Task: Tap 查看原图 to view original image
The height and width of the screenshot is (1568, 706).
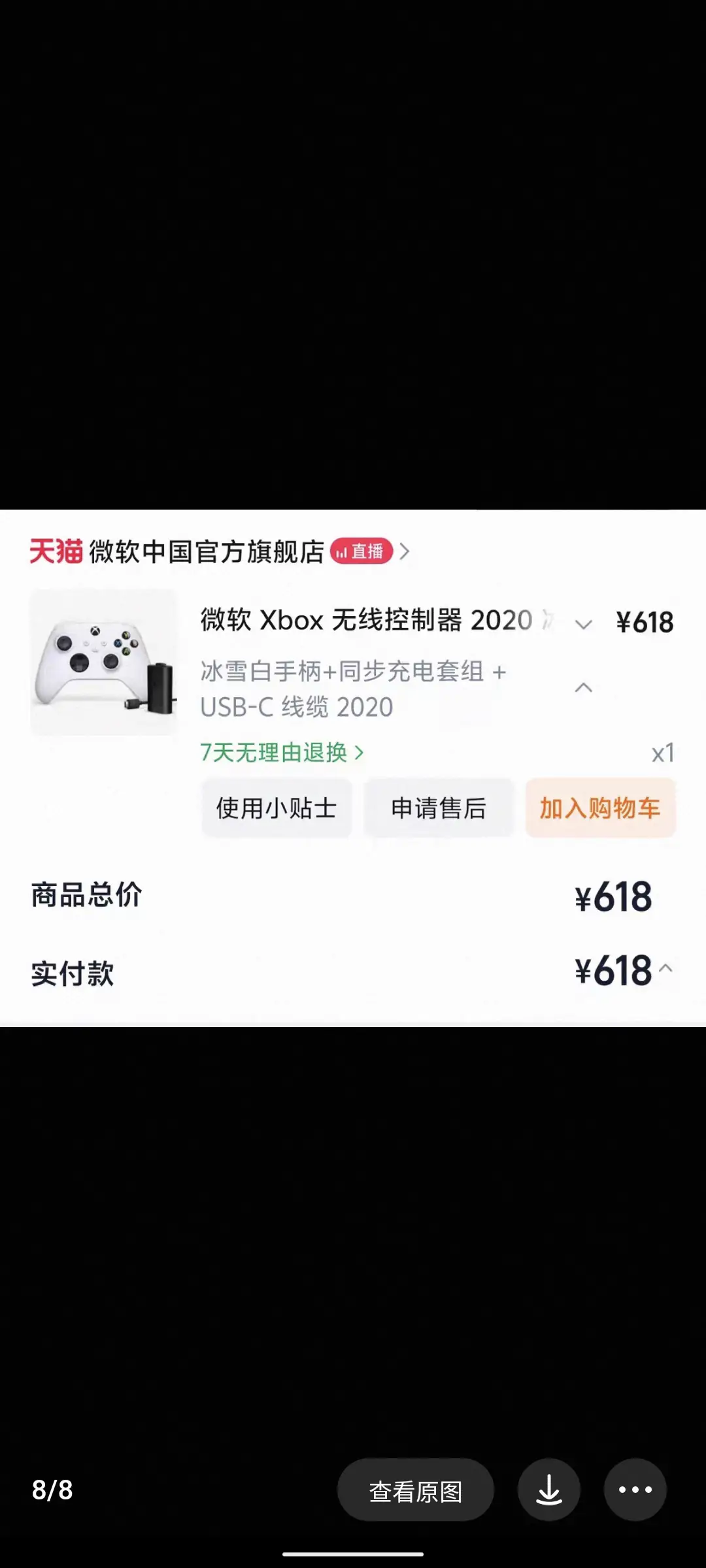Action: tap(415, 1491)
